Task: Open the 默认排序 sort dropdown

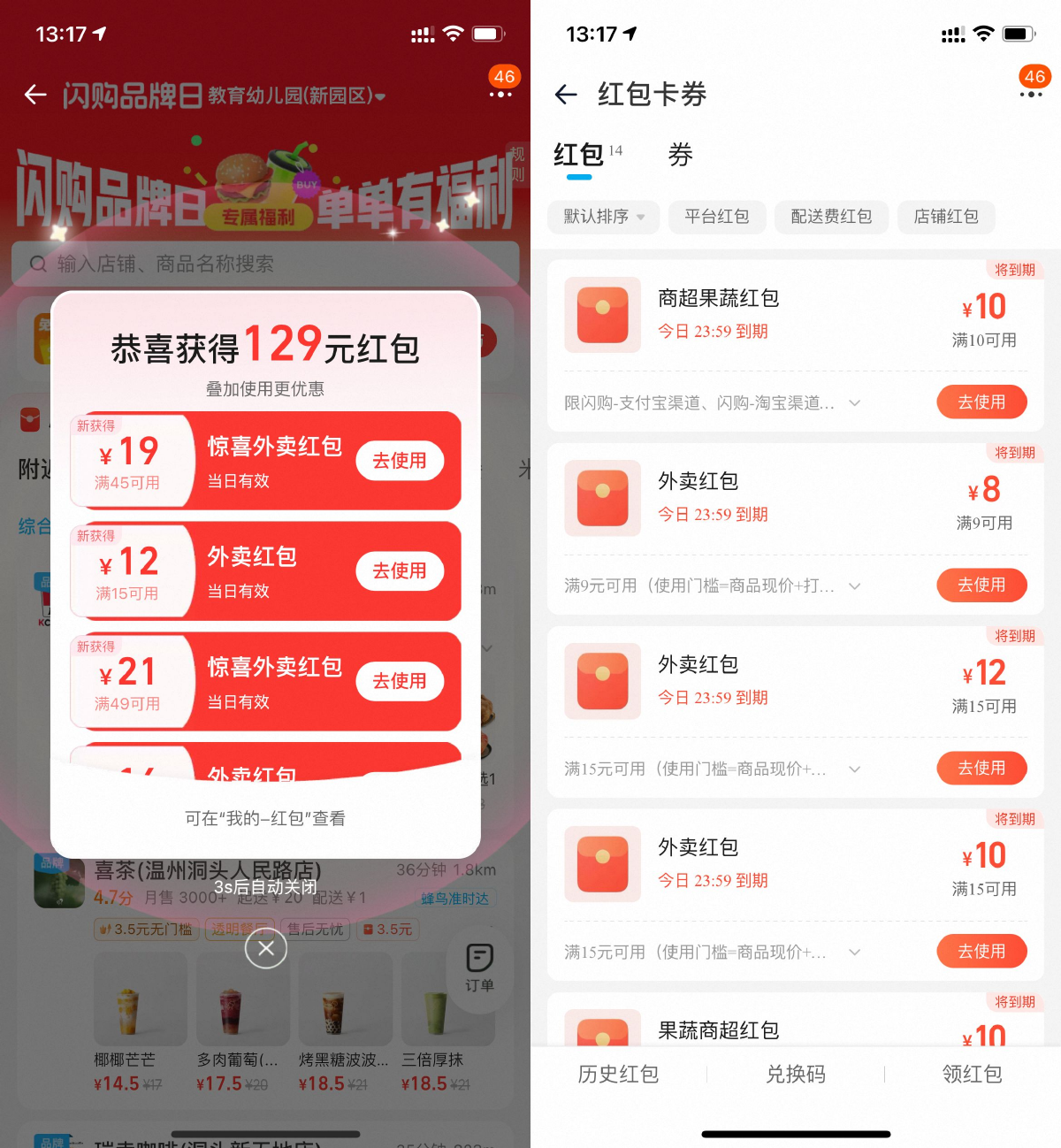Action: point(604,217)
